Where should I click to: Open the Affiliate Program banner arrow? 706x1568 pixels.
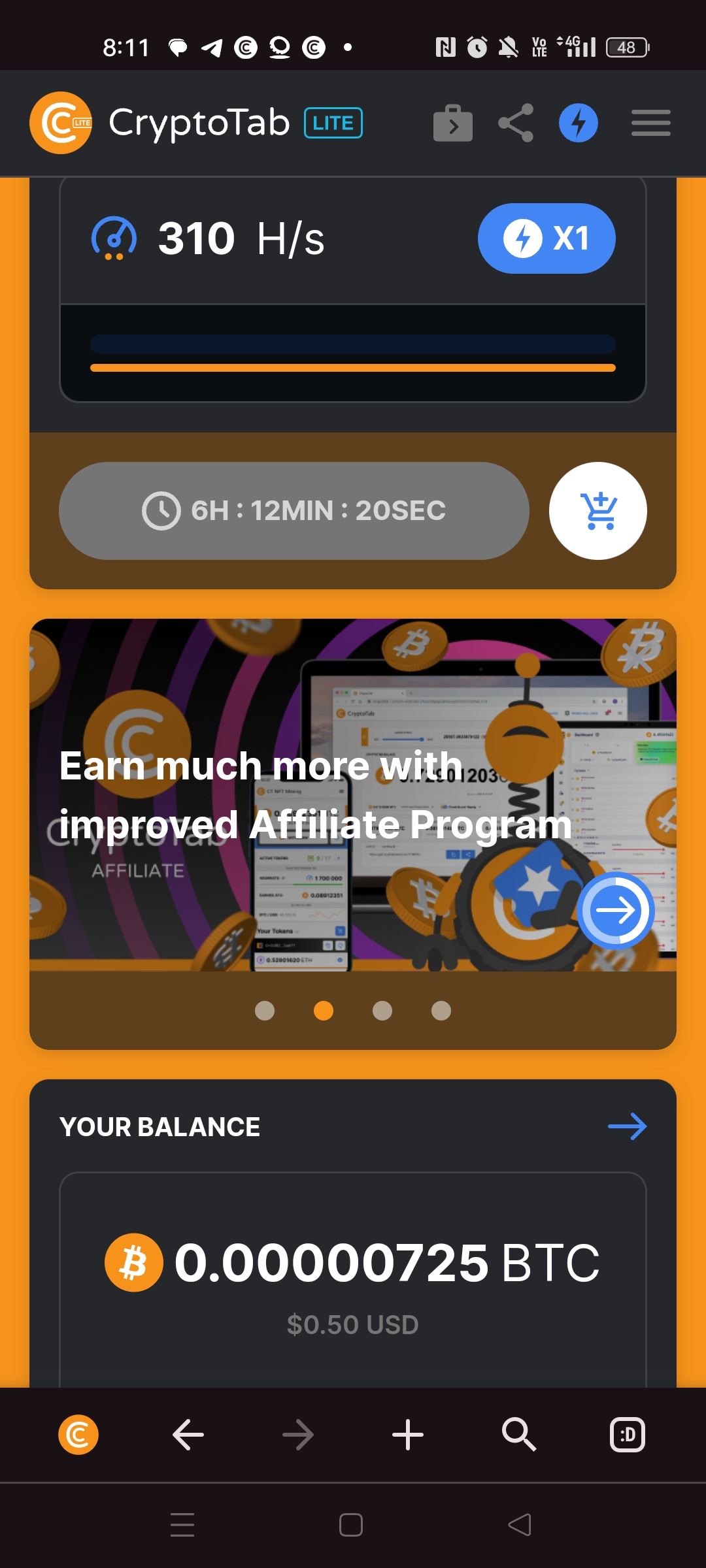coord(615,910)
